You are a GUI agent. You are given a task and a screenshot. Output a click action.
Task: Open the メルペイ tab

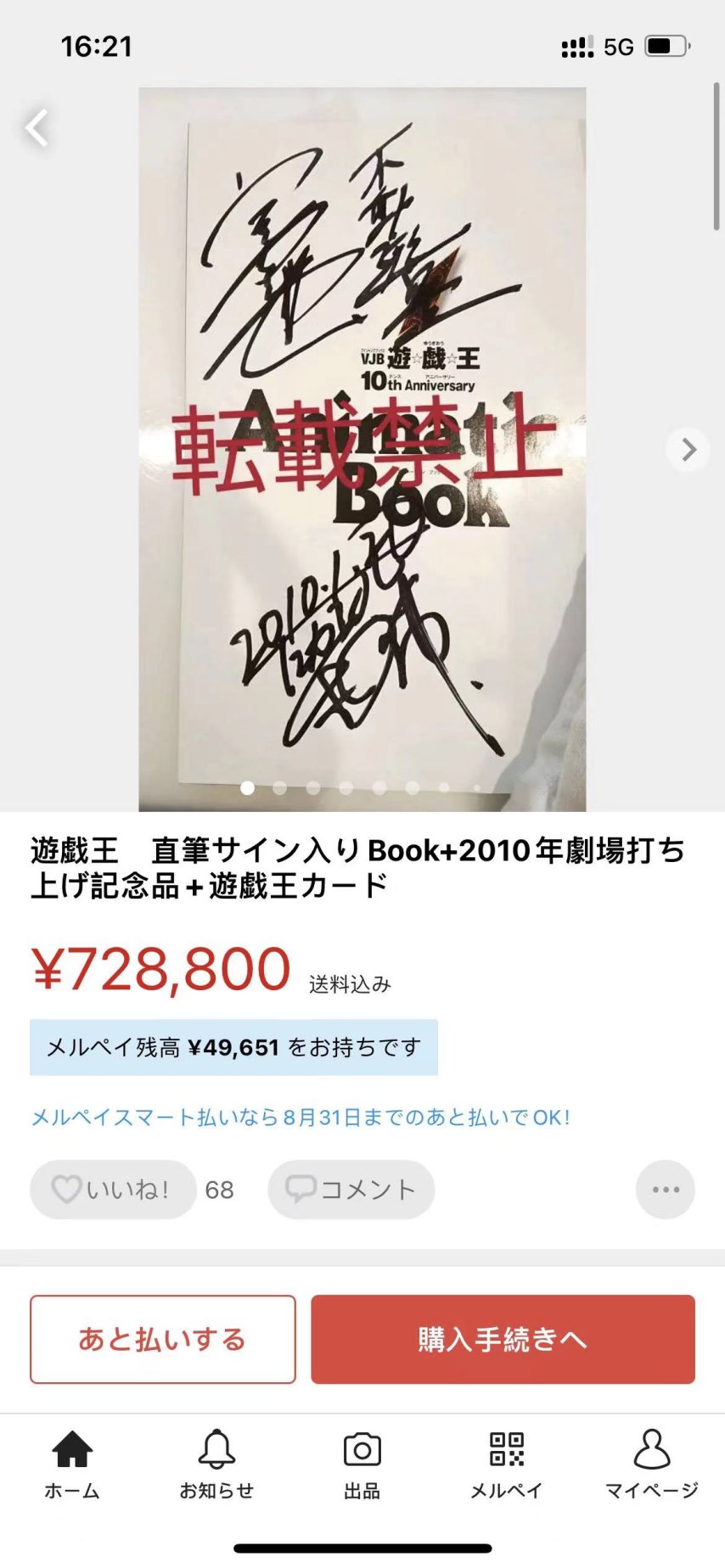pyautogui.click(x=506, y=1464)
